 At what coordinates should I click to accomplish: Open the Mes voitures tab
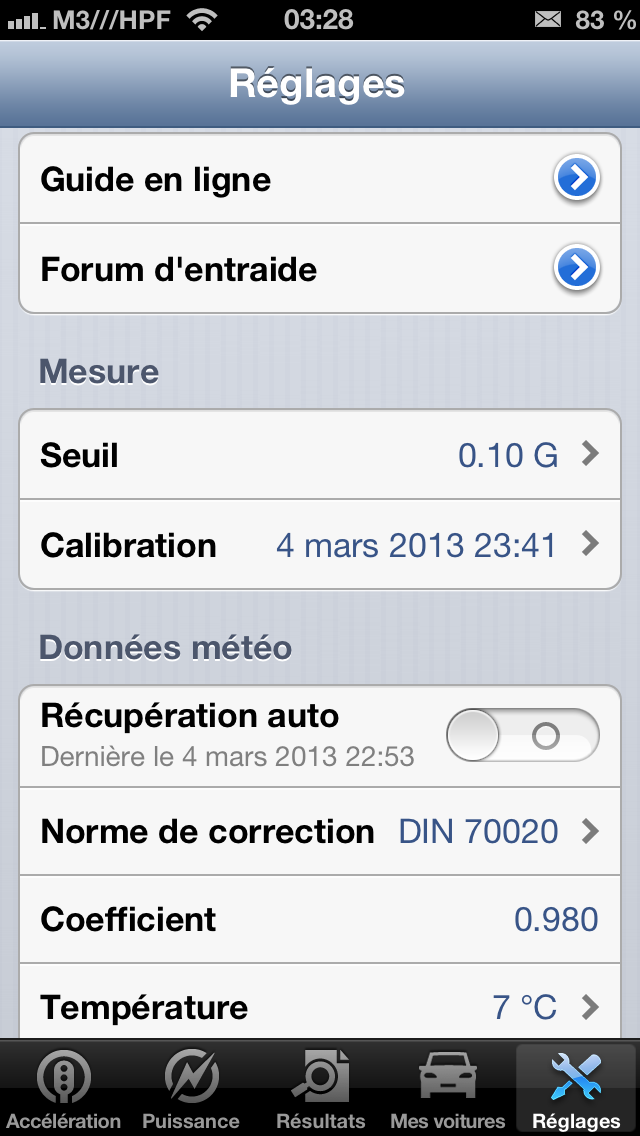[x=448, y=1089]
